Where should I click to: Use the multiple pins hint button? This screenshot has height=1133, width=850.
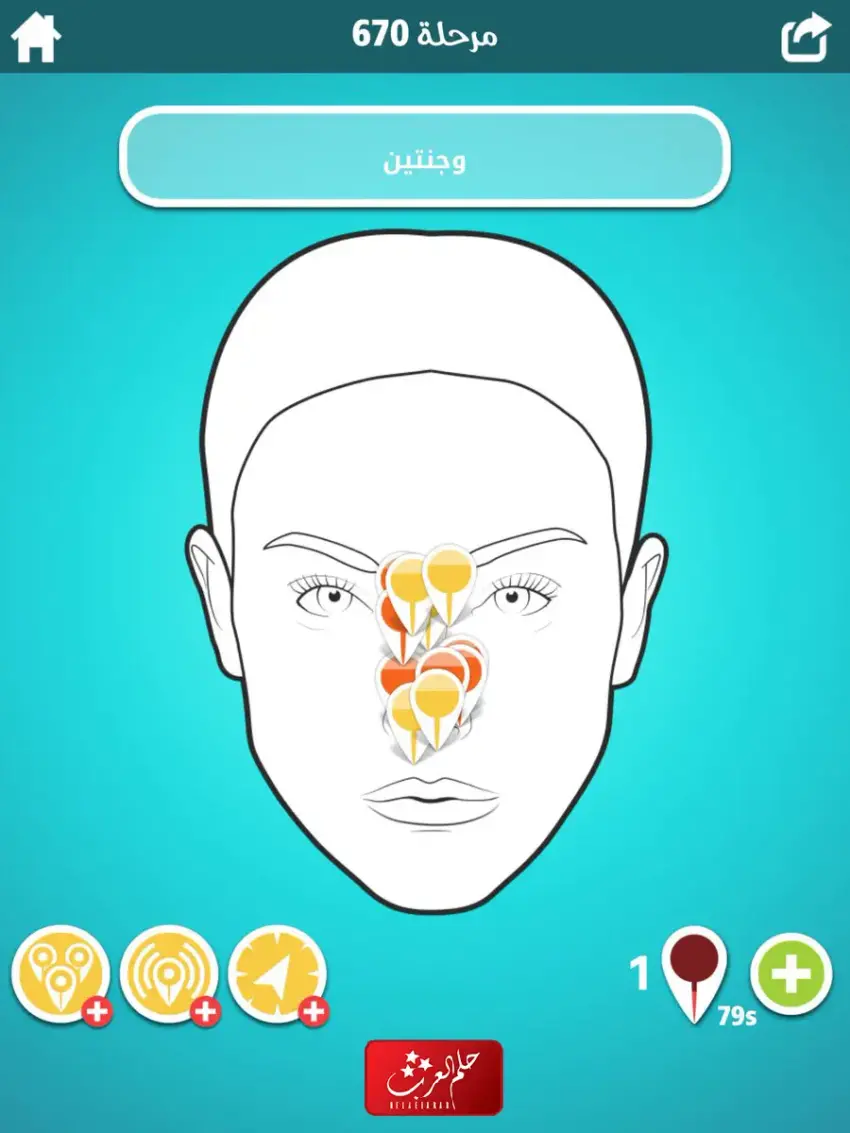(x=60, y=974)
